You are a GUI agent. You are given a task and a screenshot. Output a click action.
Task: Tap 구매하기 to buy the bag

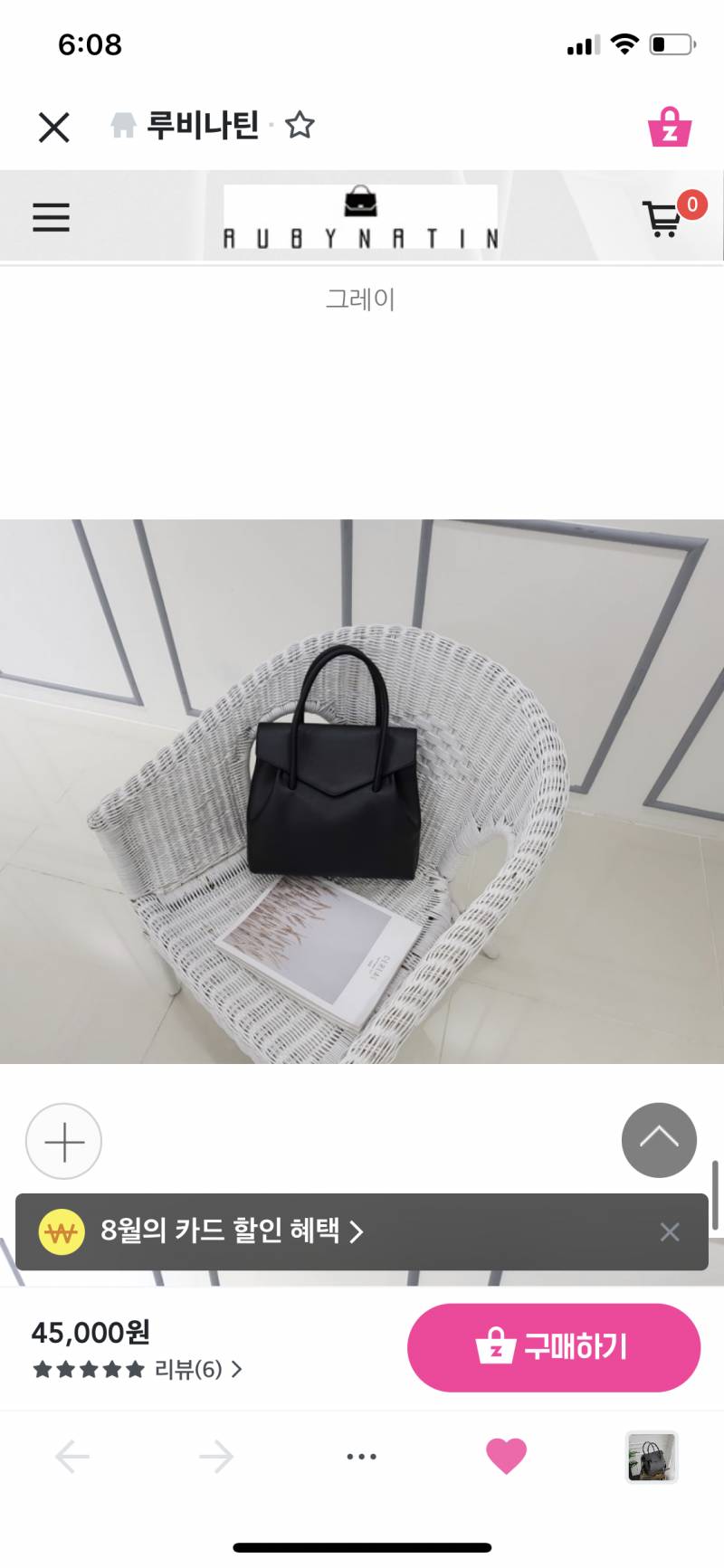(554, 1347)
